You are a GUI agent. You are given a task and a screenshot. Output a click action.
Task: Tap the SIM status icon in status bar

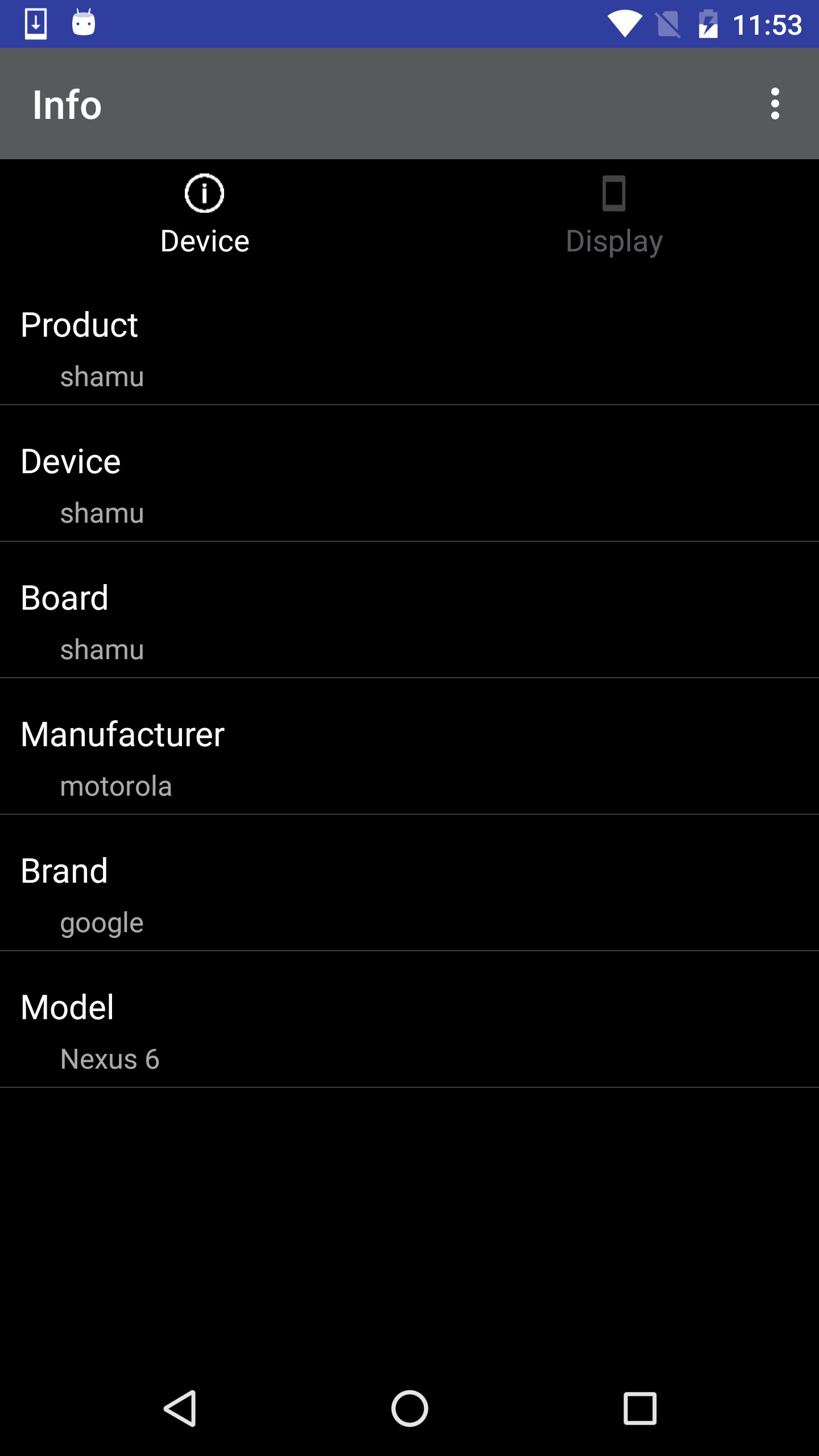(667, 23)
